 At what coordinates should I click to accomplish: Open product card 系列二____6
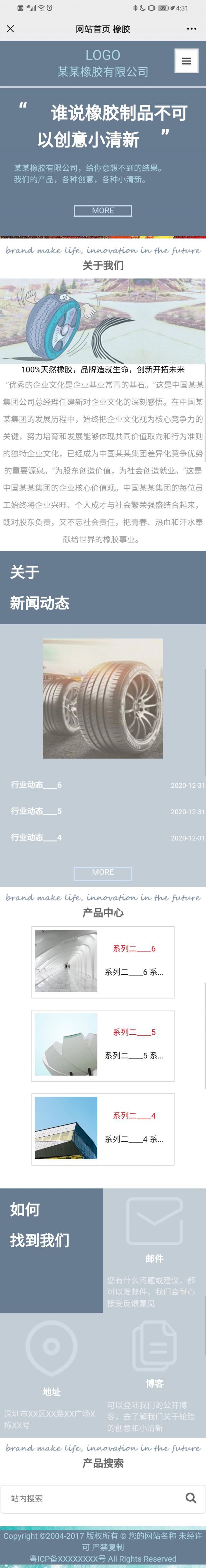point(102,961)
